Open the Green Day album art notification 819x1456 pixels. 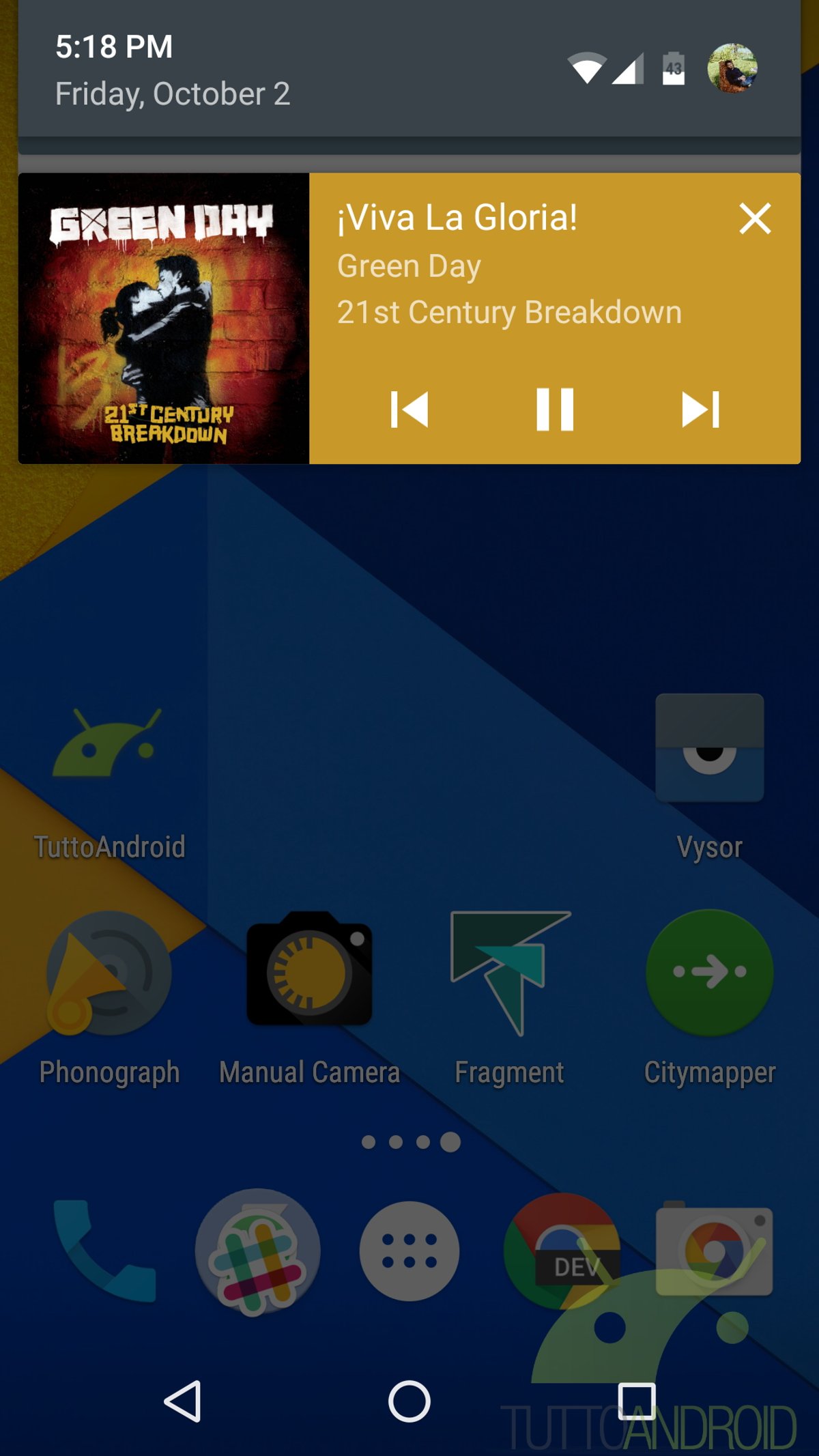[164, 318]
